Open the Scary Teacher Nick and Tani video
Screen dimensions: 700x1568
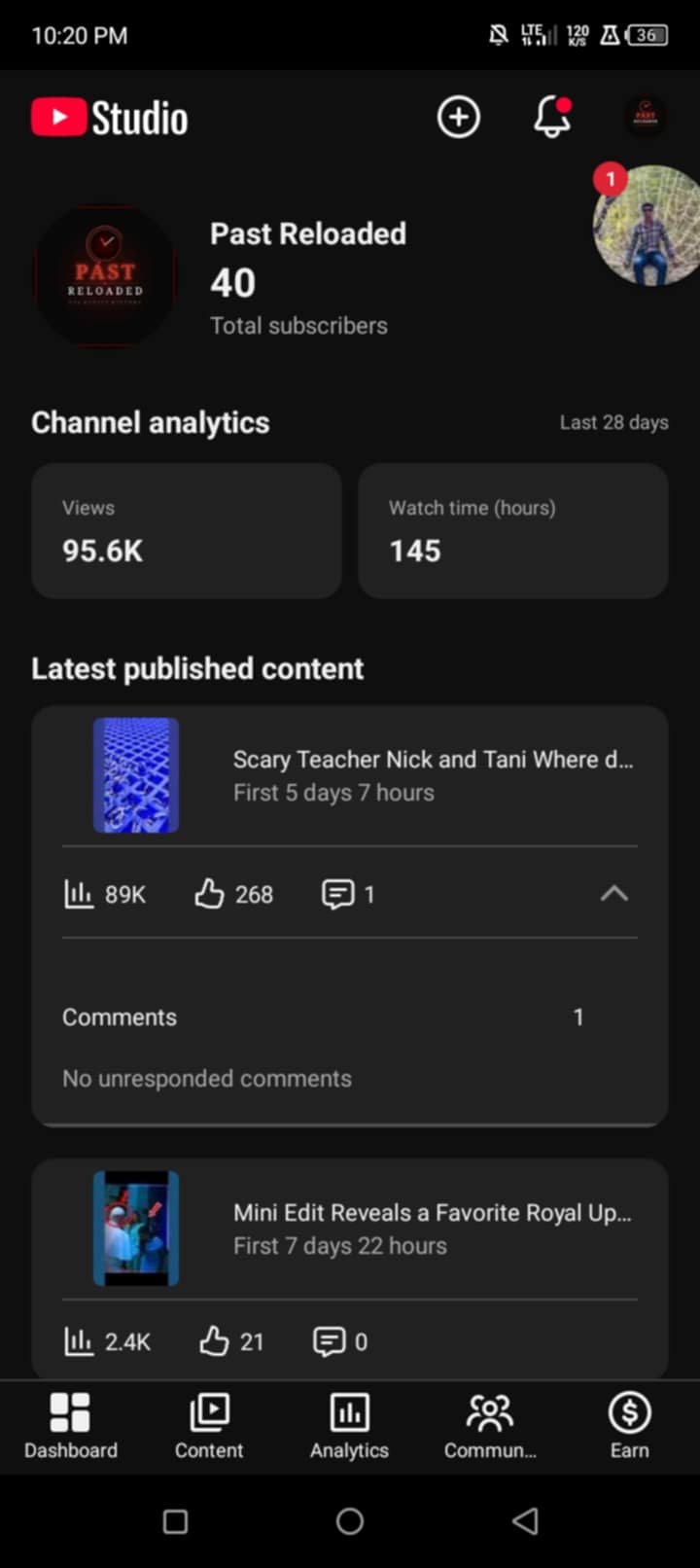click(x=350, y=775)
